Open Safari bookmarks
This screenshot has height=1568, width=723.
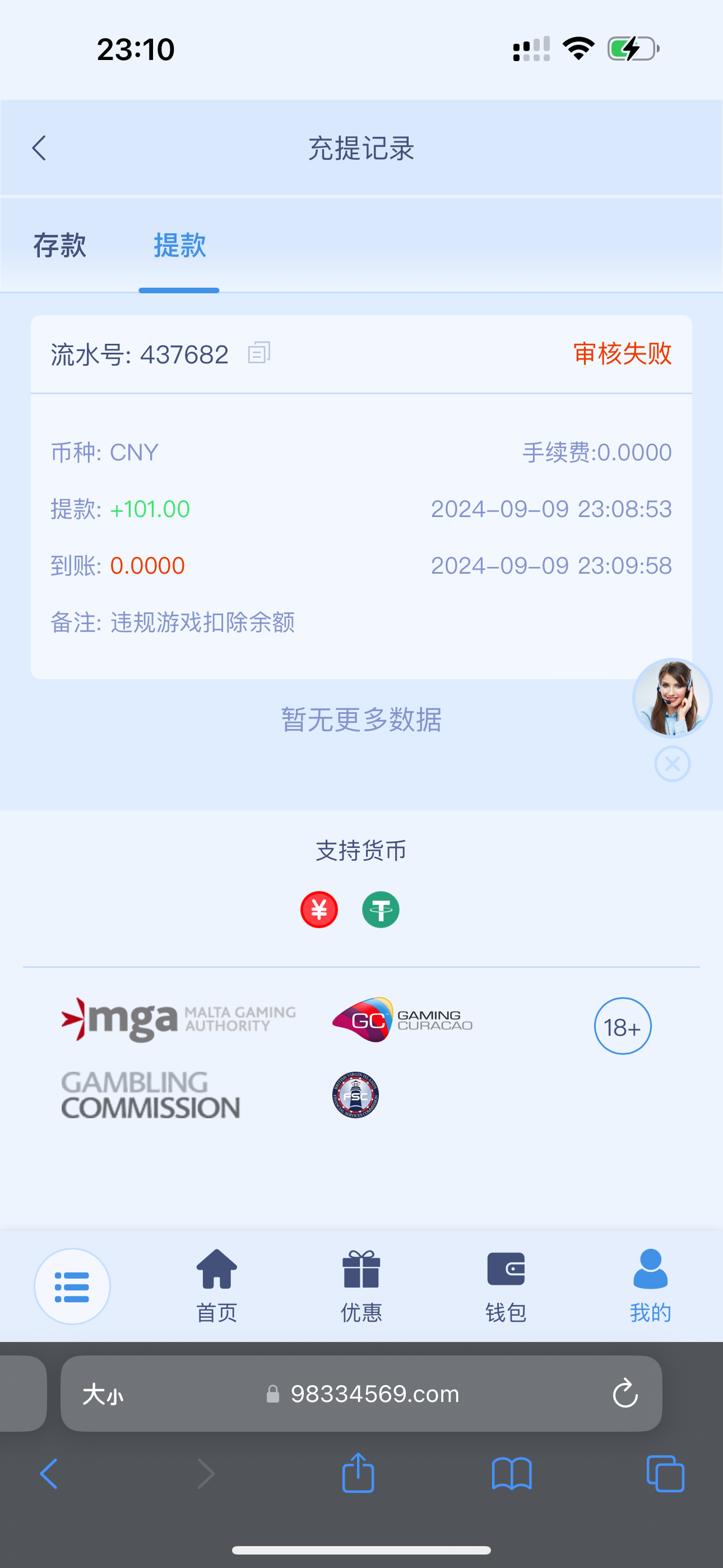pos(512,1473)
